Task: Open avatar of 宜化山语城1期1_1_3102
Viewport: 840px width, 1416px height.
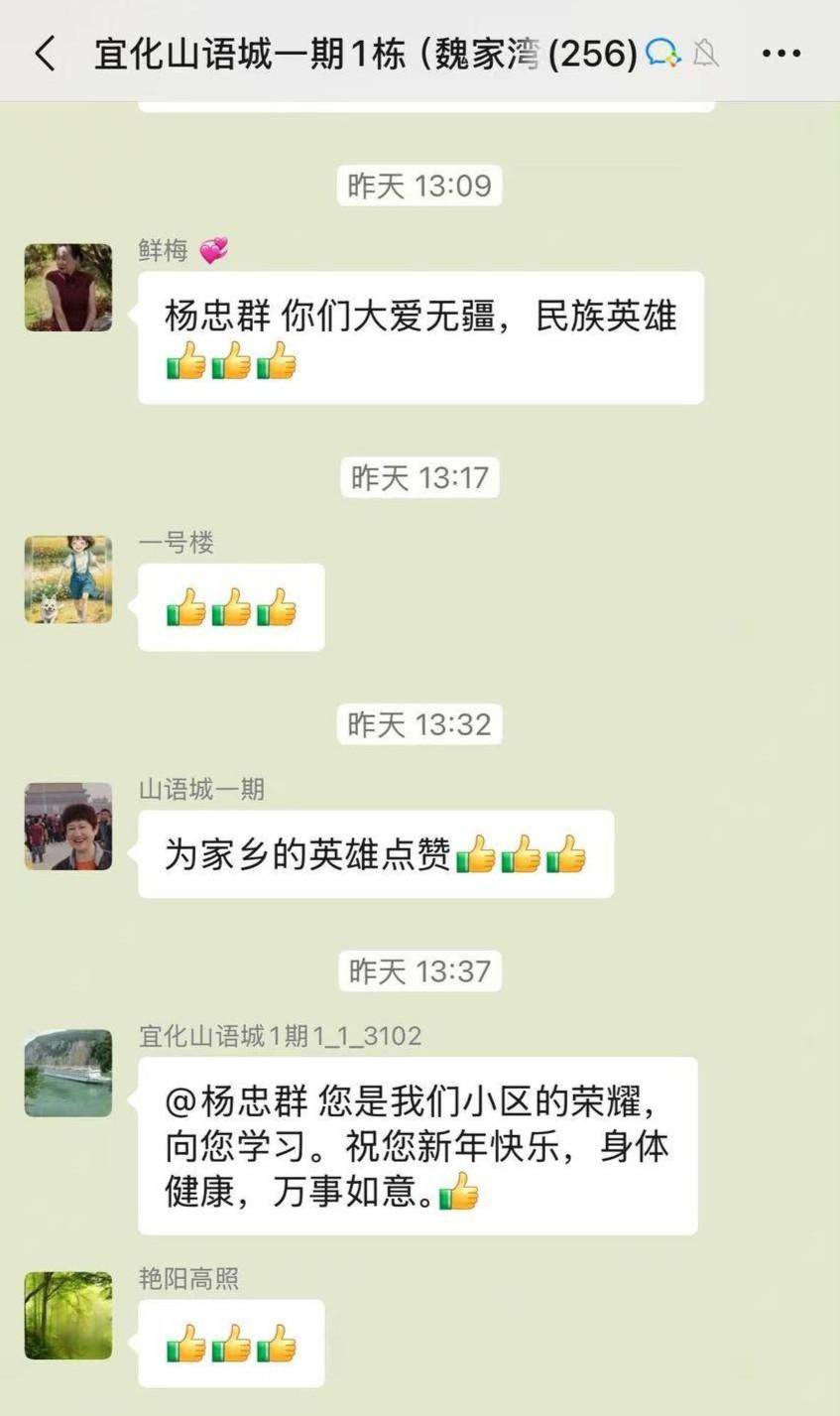Action: click(68, 1073)
